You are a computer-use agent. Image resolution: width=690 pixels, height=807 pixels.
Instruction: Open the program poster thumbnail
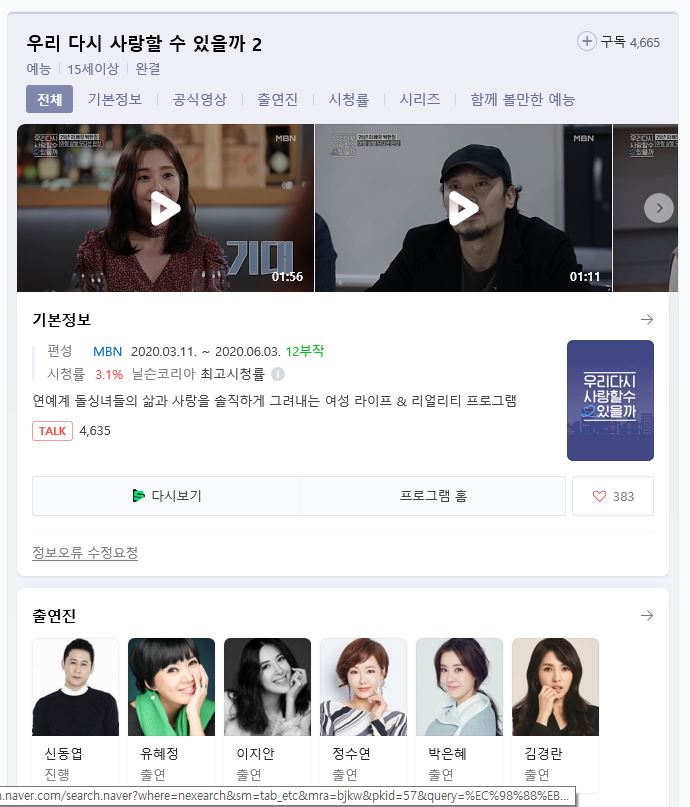610,400
